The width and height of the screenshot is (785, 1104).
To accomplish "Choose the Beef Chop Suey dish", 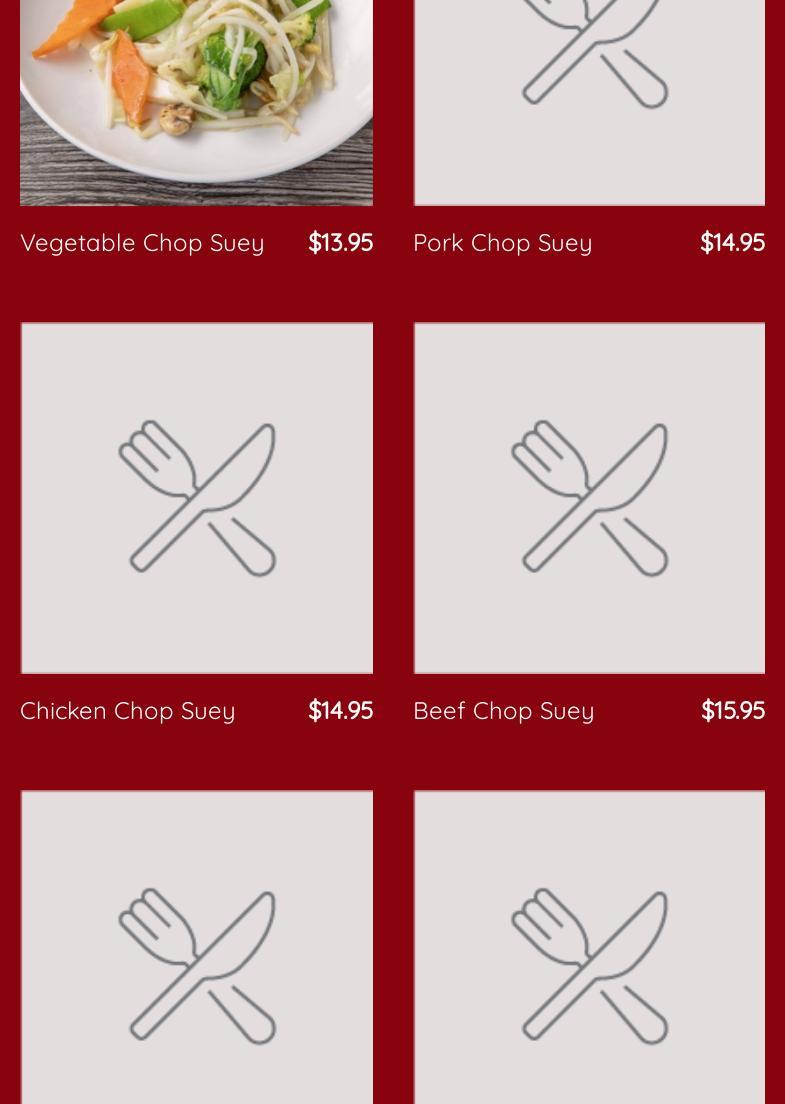I will [x=503, y=711].
